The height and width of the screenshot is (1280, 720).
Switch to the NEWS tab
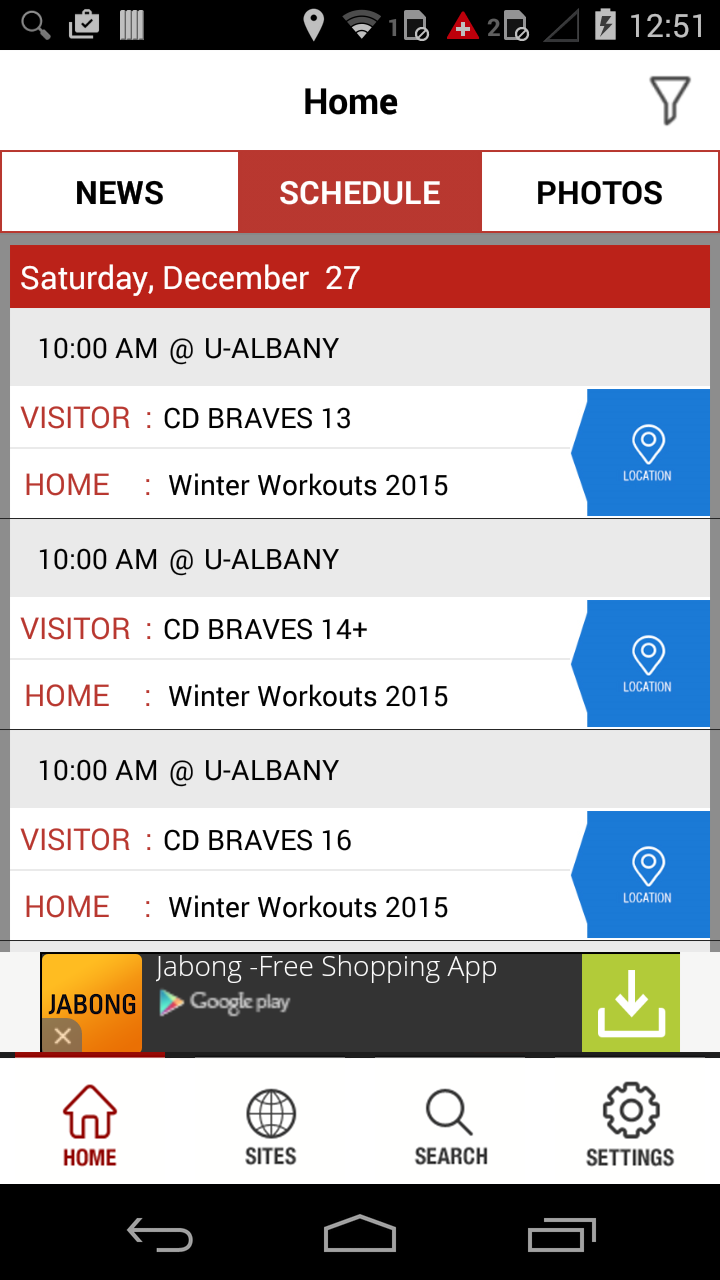pyautogui.click(x=120, y=192)
